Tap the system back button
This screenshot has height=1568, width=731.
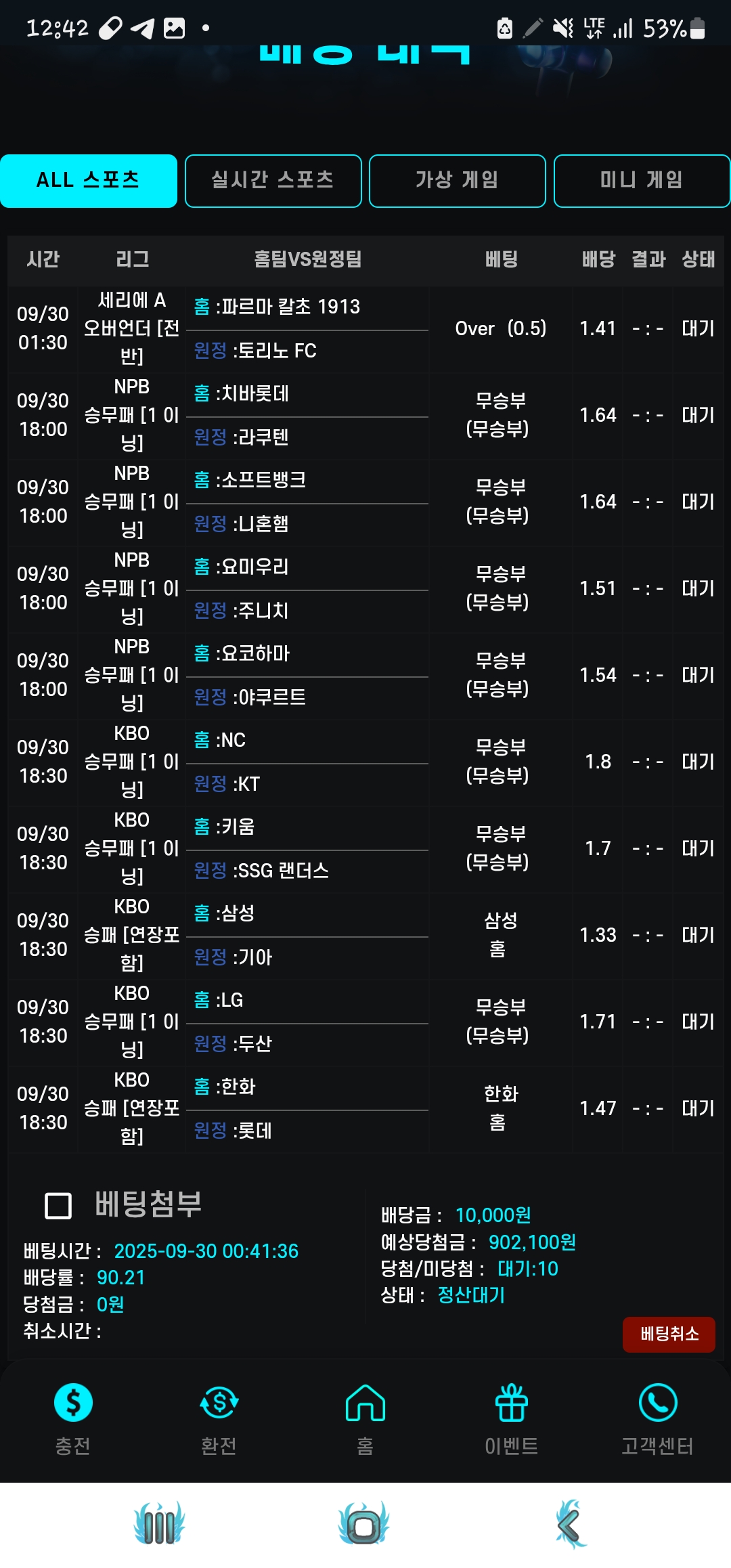[x=570, y=1525]
